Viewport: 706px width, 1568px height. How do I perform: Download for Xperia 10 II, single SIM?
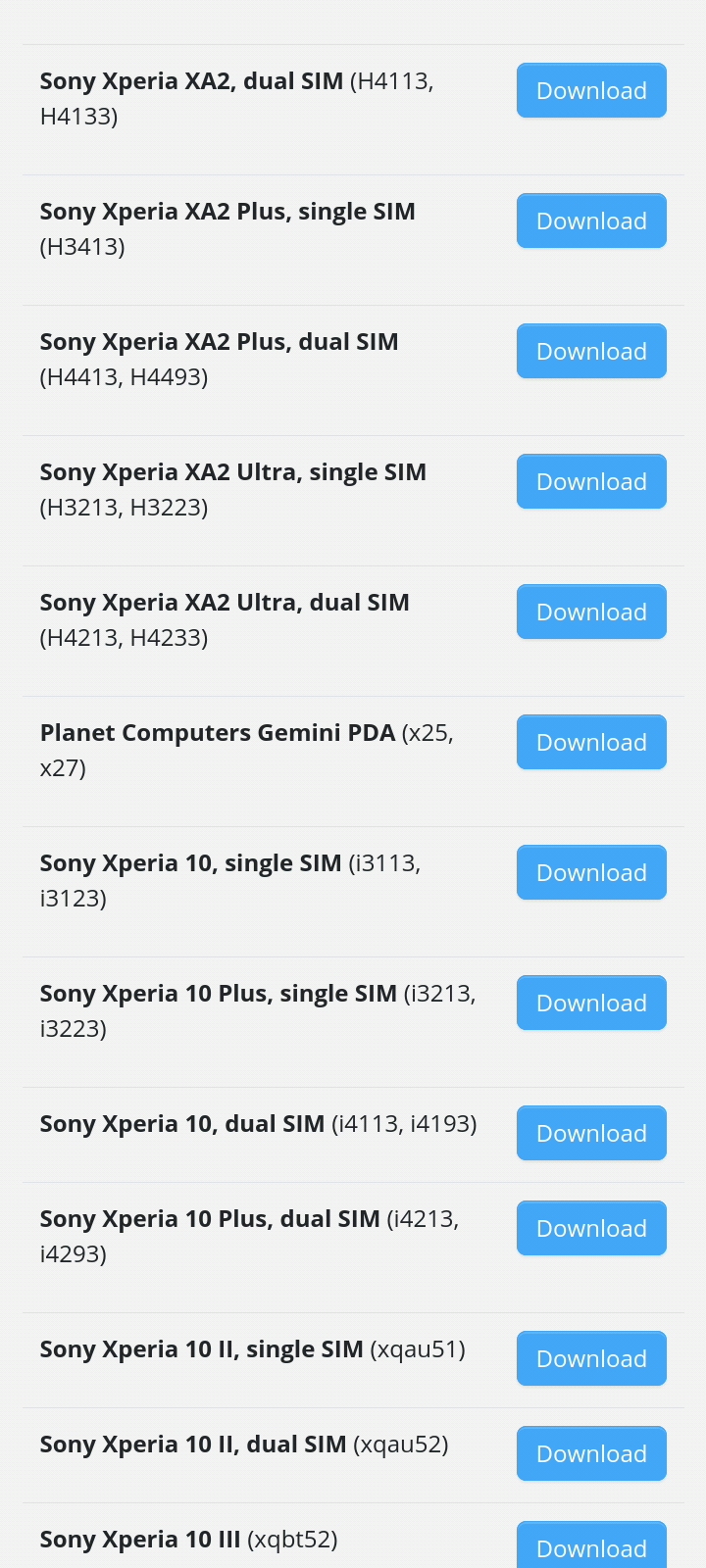(591, 1358)
